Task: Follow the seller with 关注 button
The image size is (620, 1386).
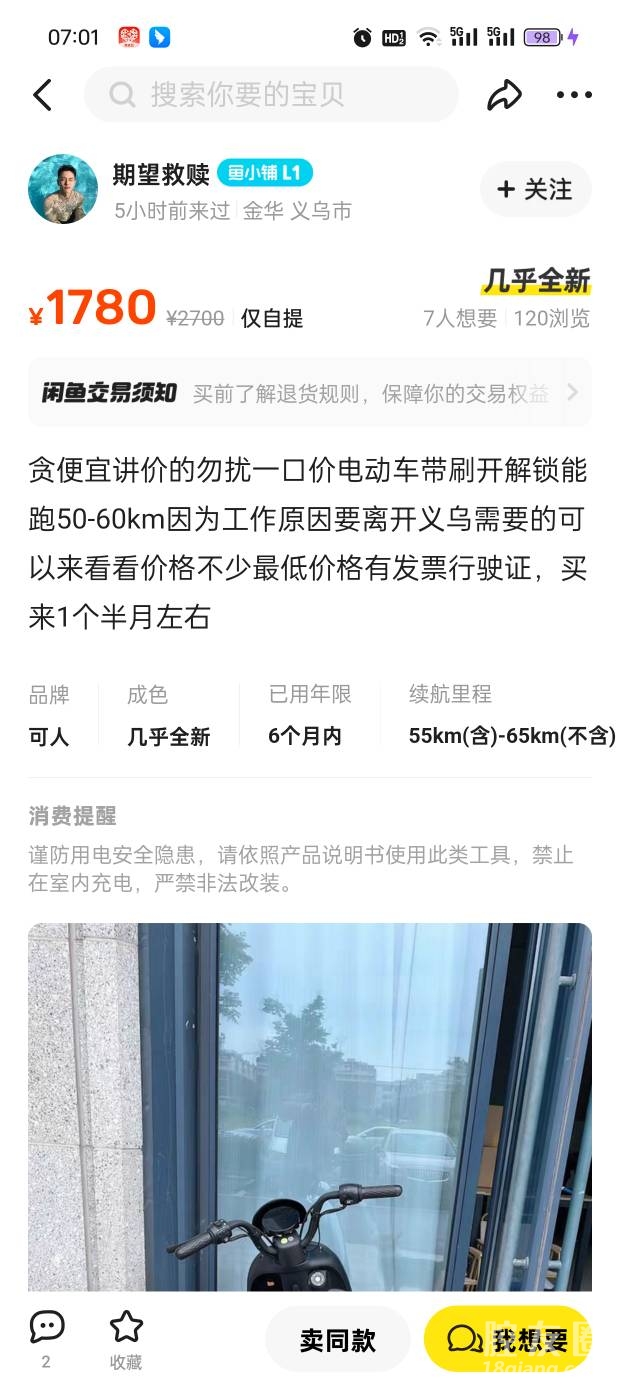Action: 535,189
